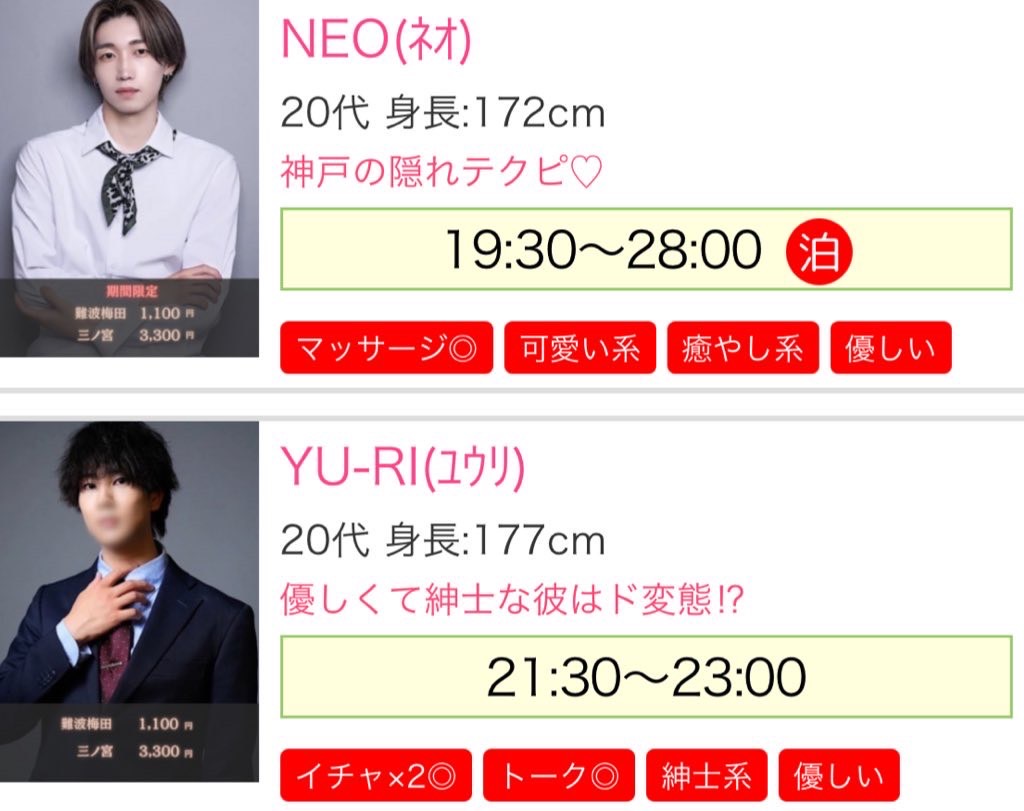Tap the 優しい tag under YU-RI
This screenshot has height=811, width=1024.
click(838, 775)
